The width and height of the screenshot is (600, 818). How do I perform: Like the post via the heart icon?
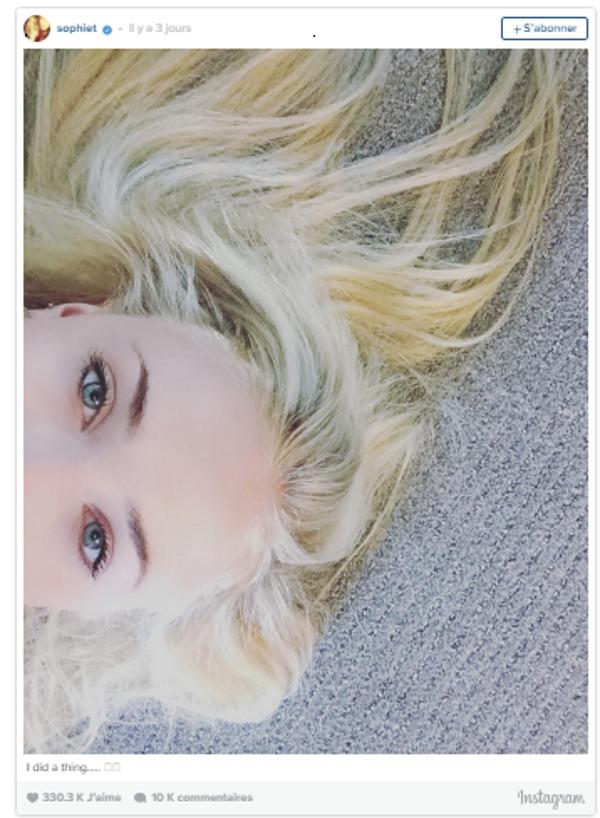coord(32,797)
